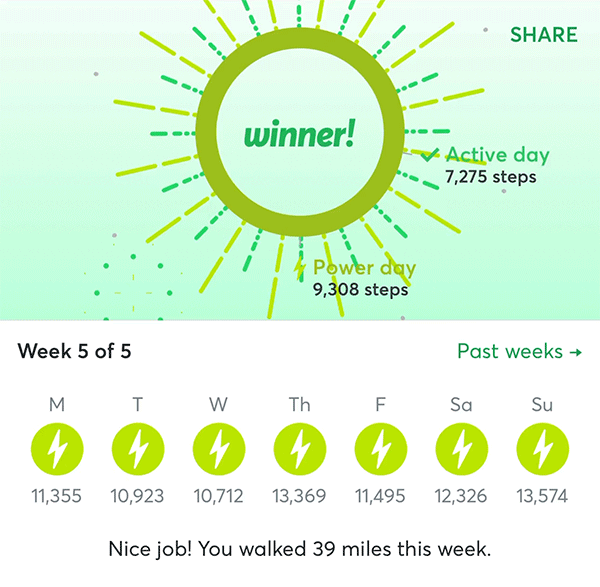Tap Wednesday's lightning bolt circle
This screenshot has height=587, width=600.
[x=218, y=449]
